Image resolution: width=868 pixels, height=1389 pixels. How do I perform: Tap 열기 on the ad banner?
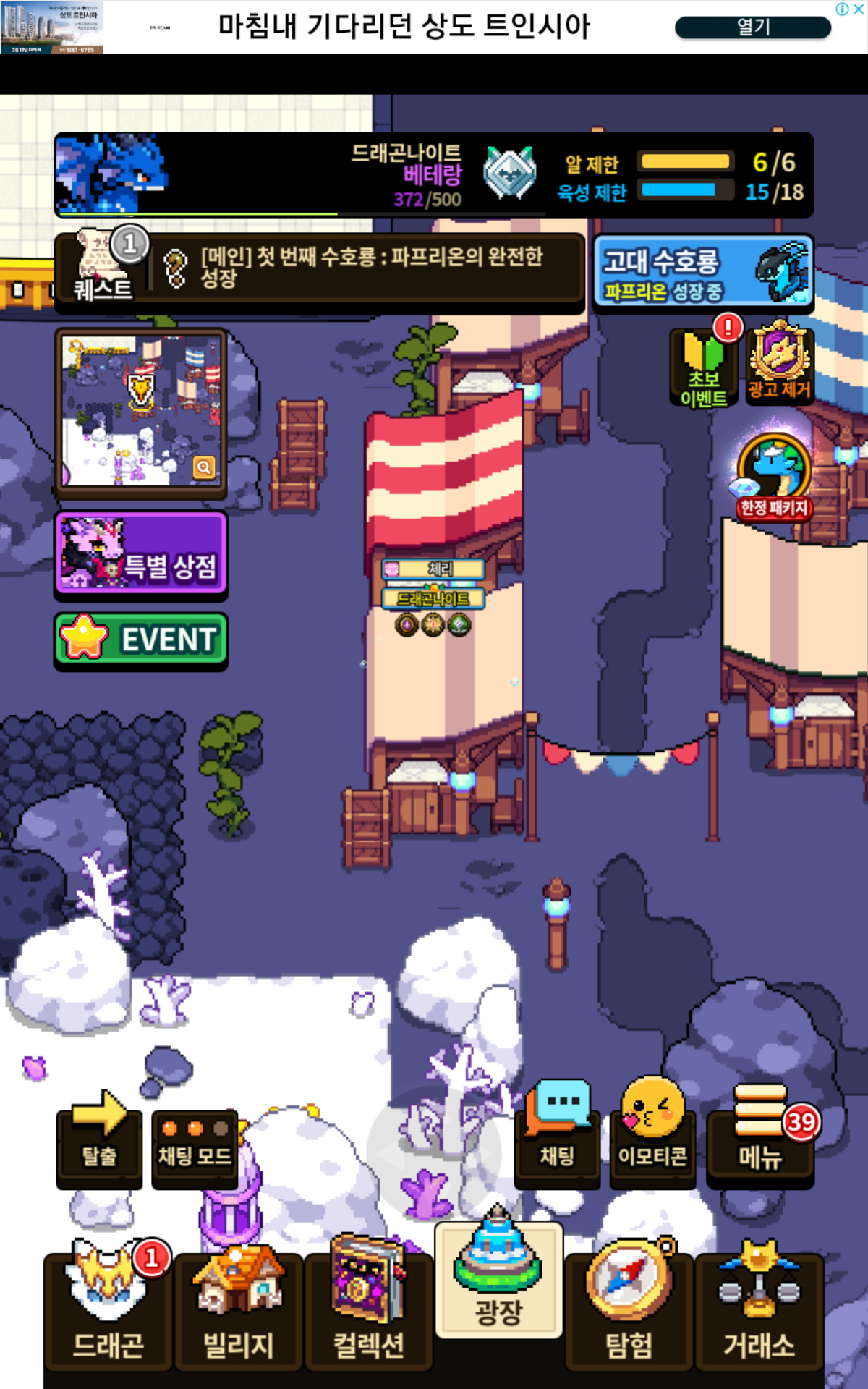tap(753, 27)
